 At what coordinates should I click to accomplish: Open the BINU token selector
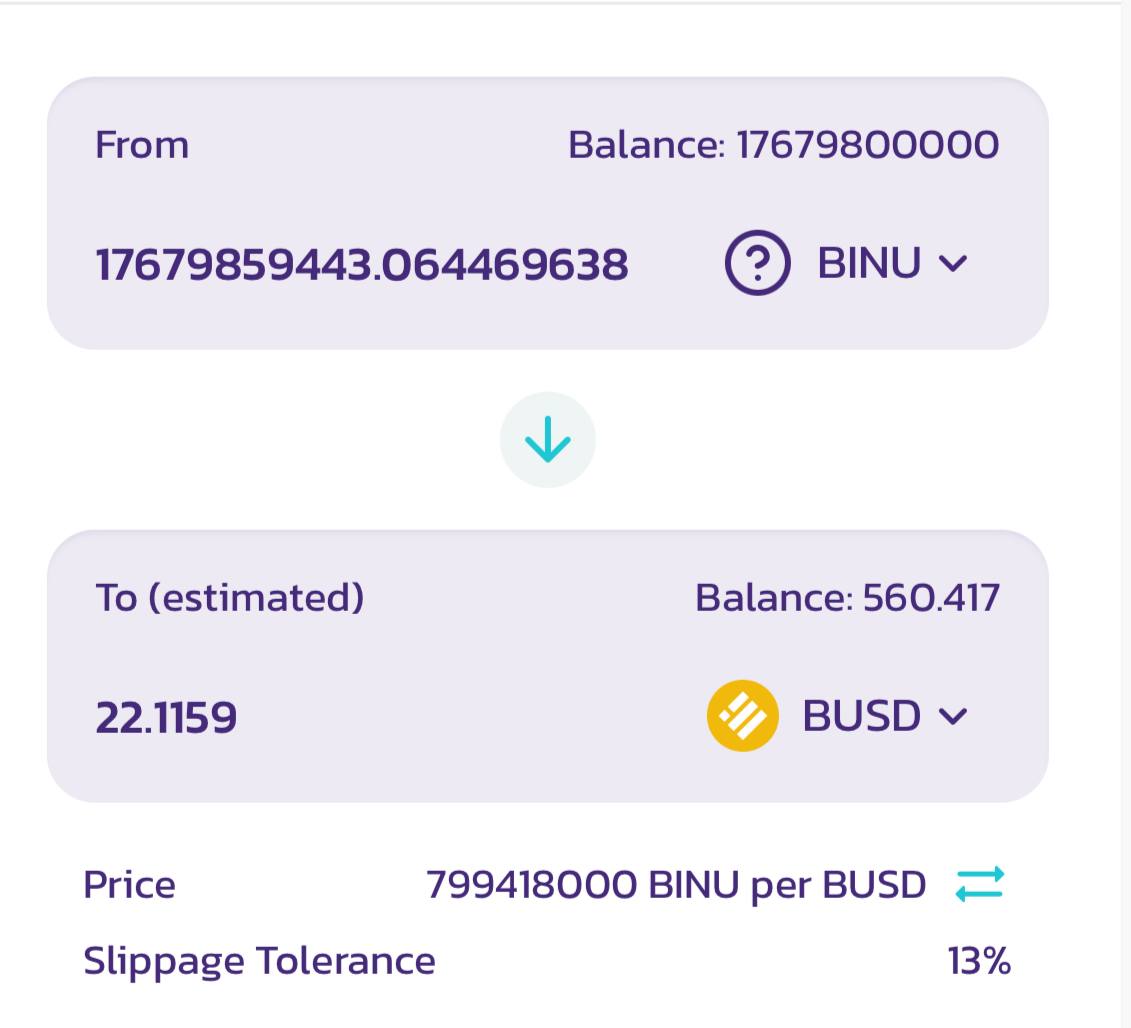(x=846, y=263)
